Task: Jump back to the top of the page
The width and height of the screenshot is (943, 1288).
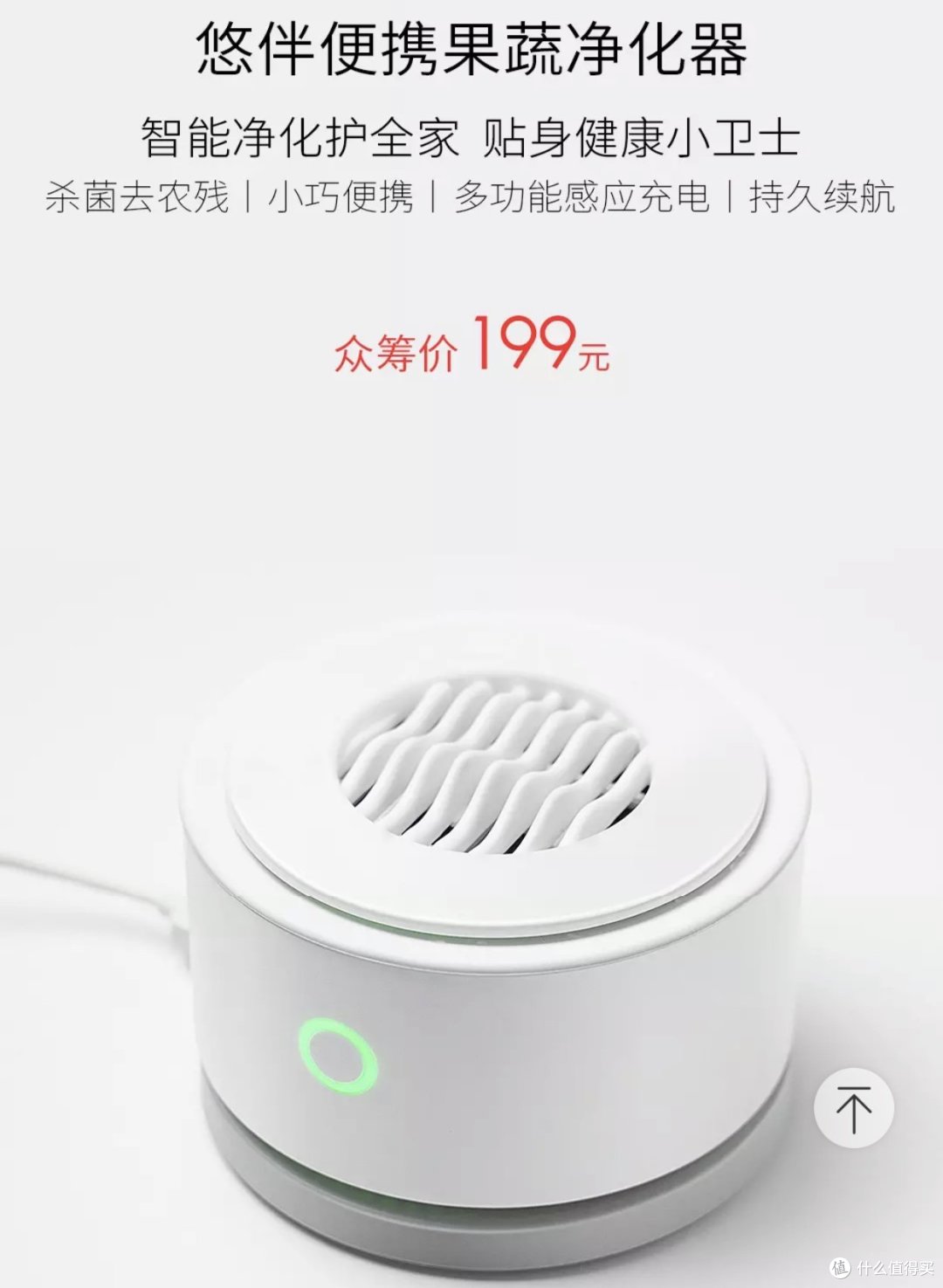Action: pyautogui.click(x=853, y=1107)
